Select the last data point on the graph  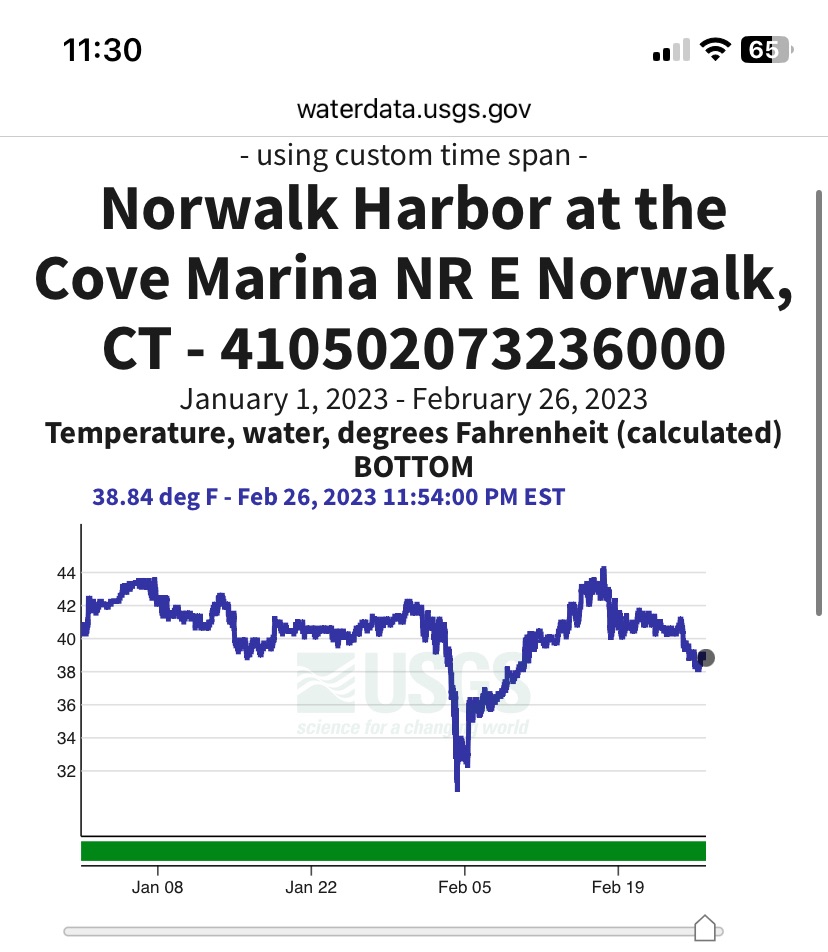coord(707,657)
